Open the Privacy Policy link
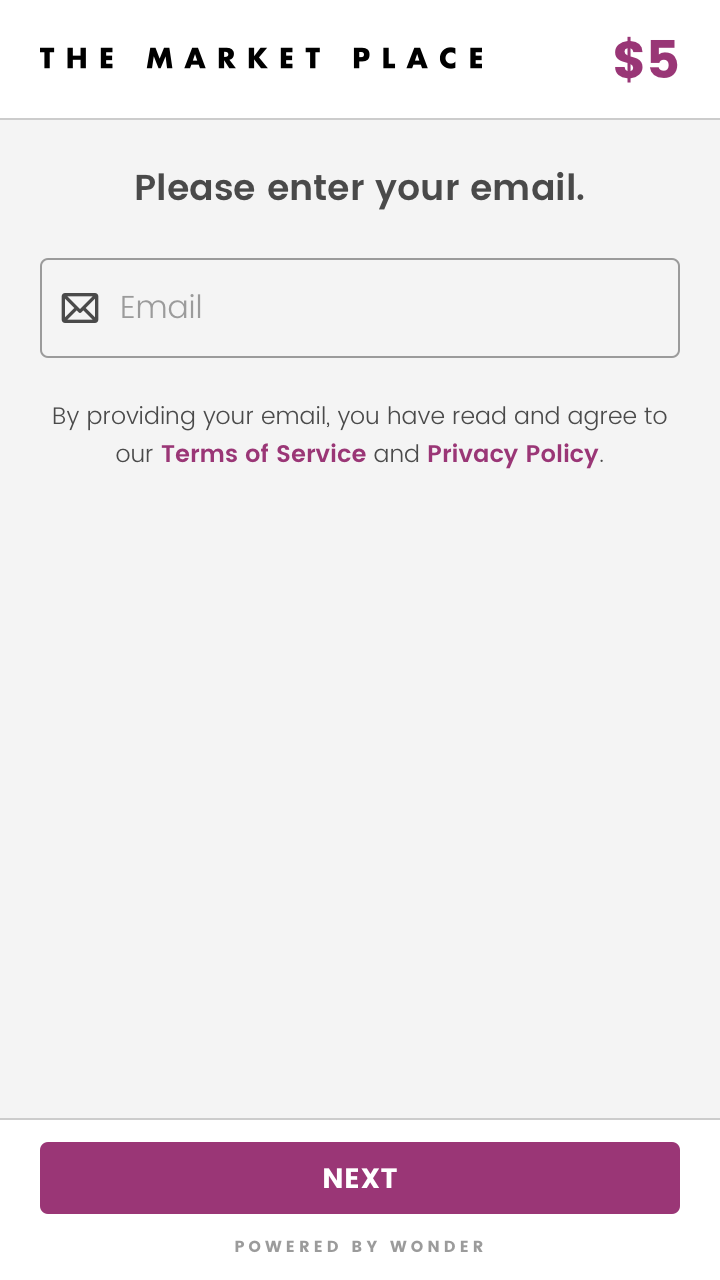Viewport: 720px width, 1280px height. pos(512,454)
